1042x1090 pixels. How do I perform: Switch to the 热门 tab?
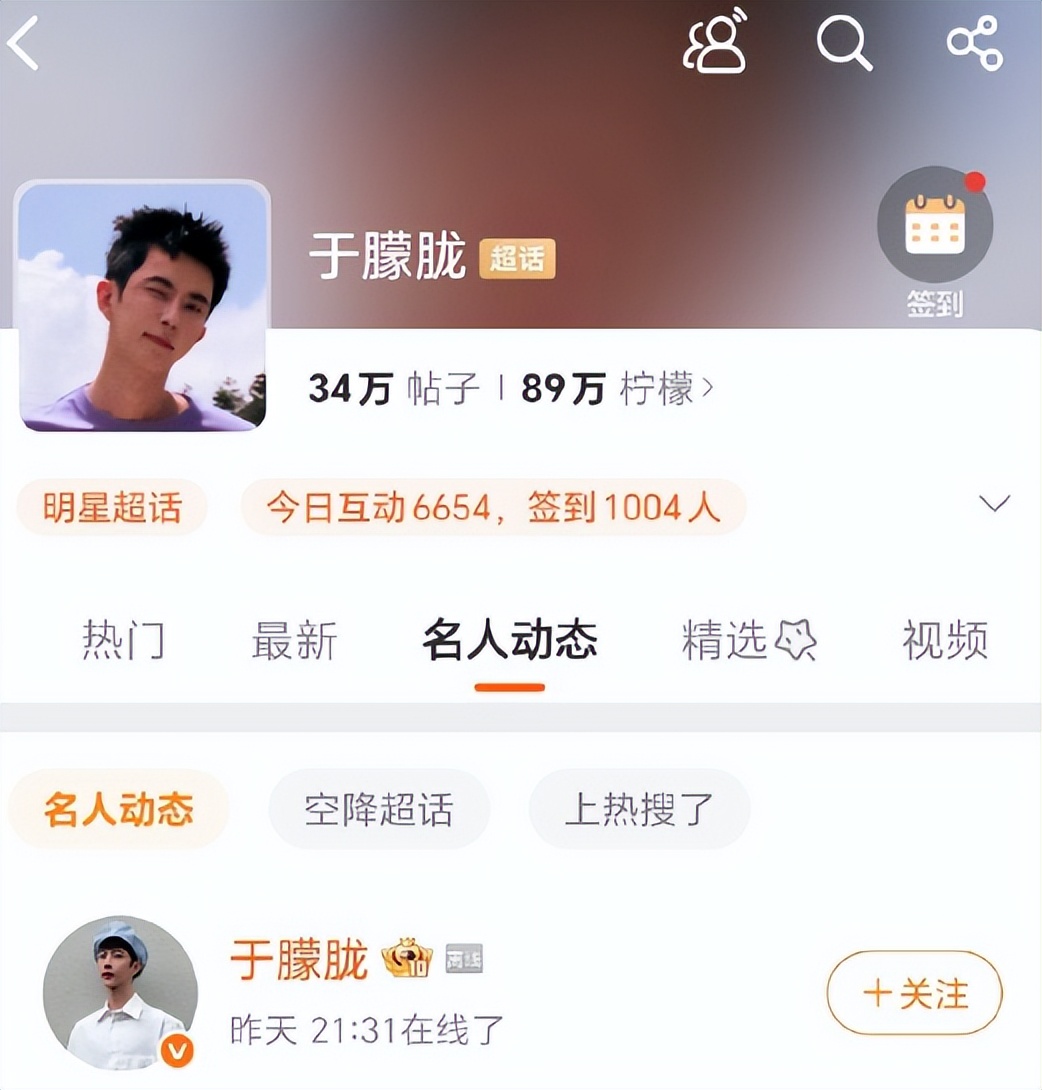pyautogui.click(x=123, y=641)
